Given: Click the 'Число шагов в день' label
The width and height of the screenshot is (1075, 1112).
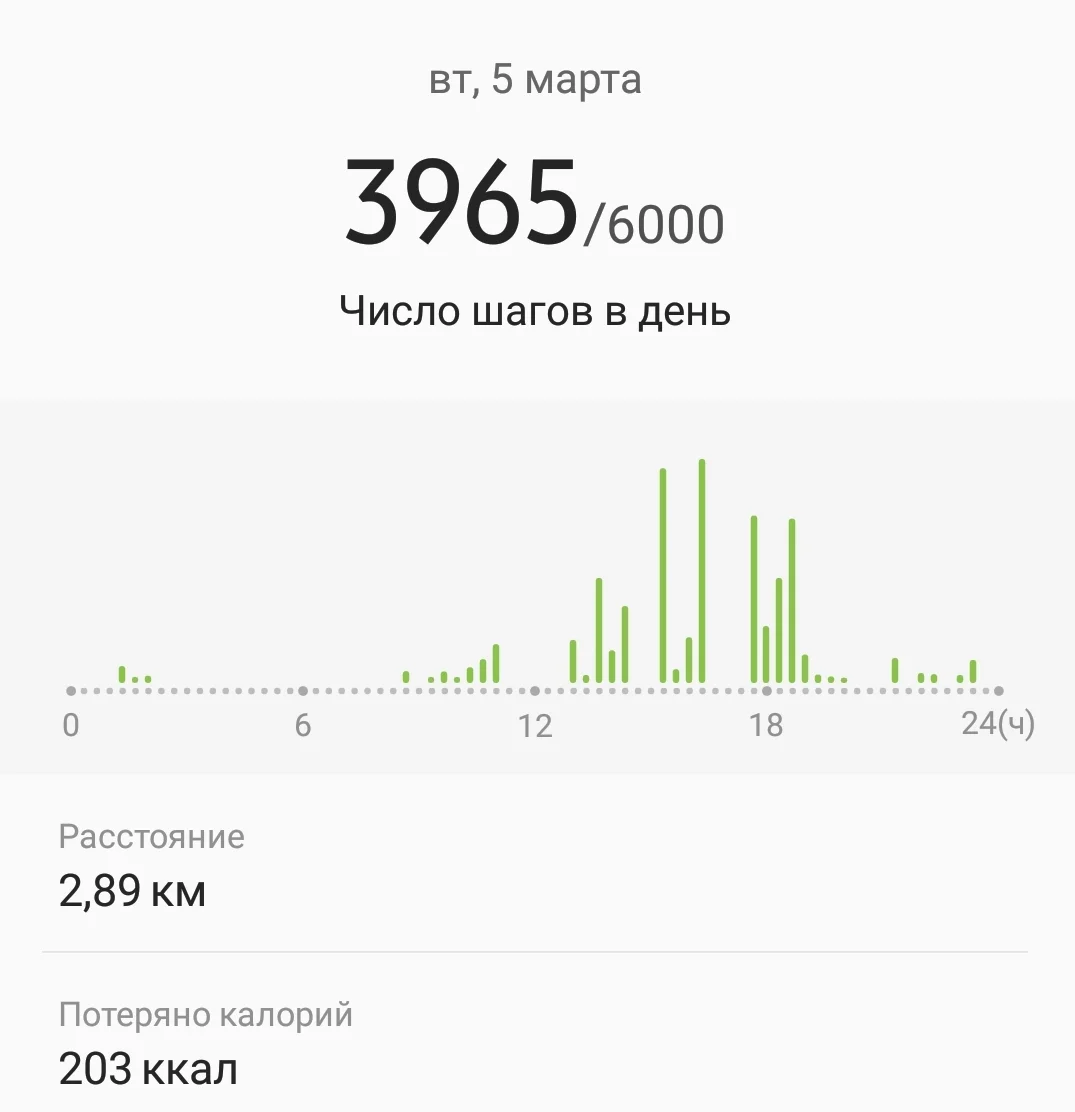Looking at the screenshot, I should (x=537, y=310).
